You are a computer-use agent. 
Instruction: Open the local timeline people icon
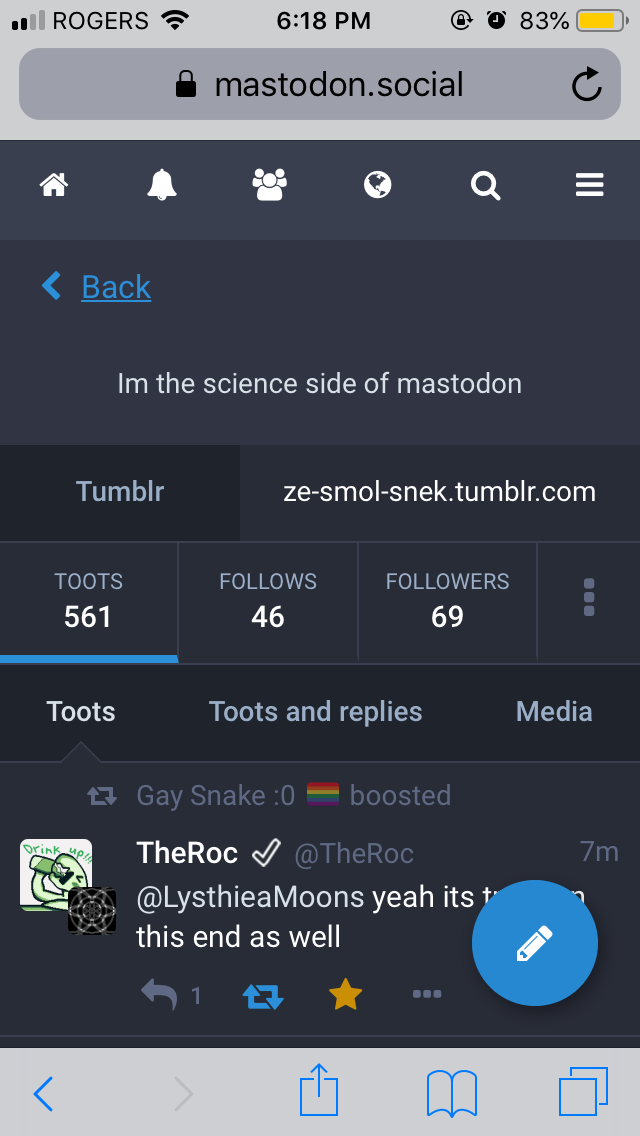270,185
